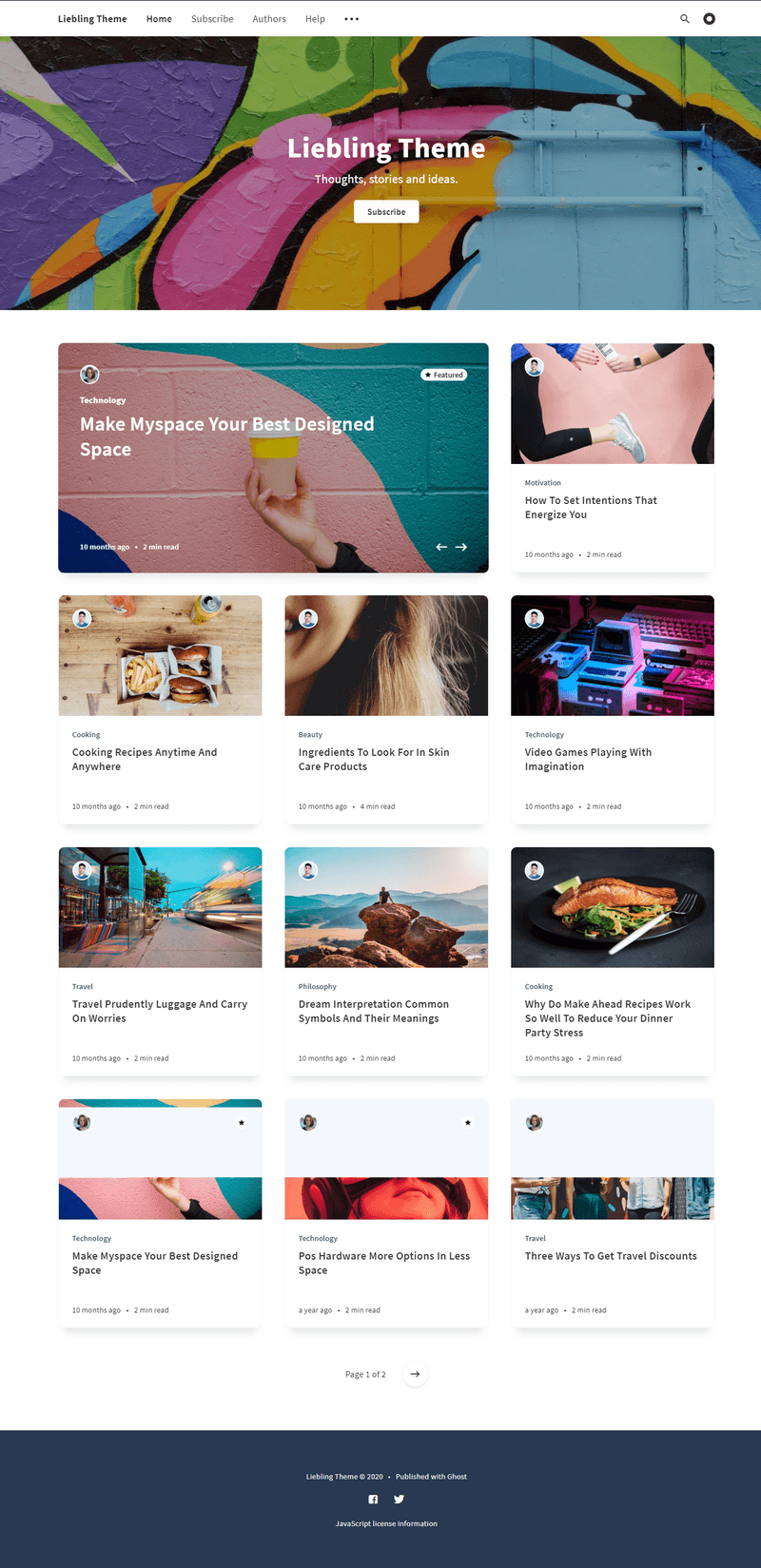The width and height of the screenshot is (761, 1568).
Task: Read Ingredients To Look For In Skin Care
Action: click(x=373, y=759)
